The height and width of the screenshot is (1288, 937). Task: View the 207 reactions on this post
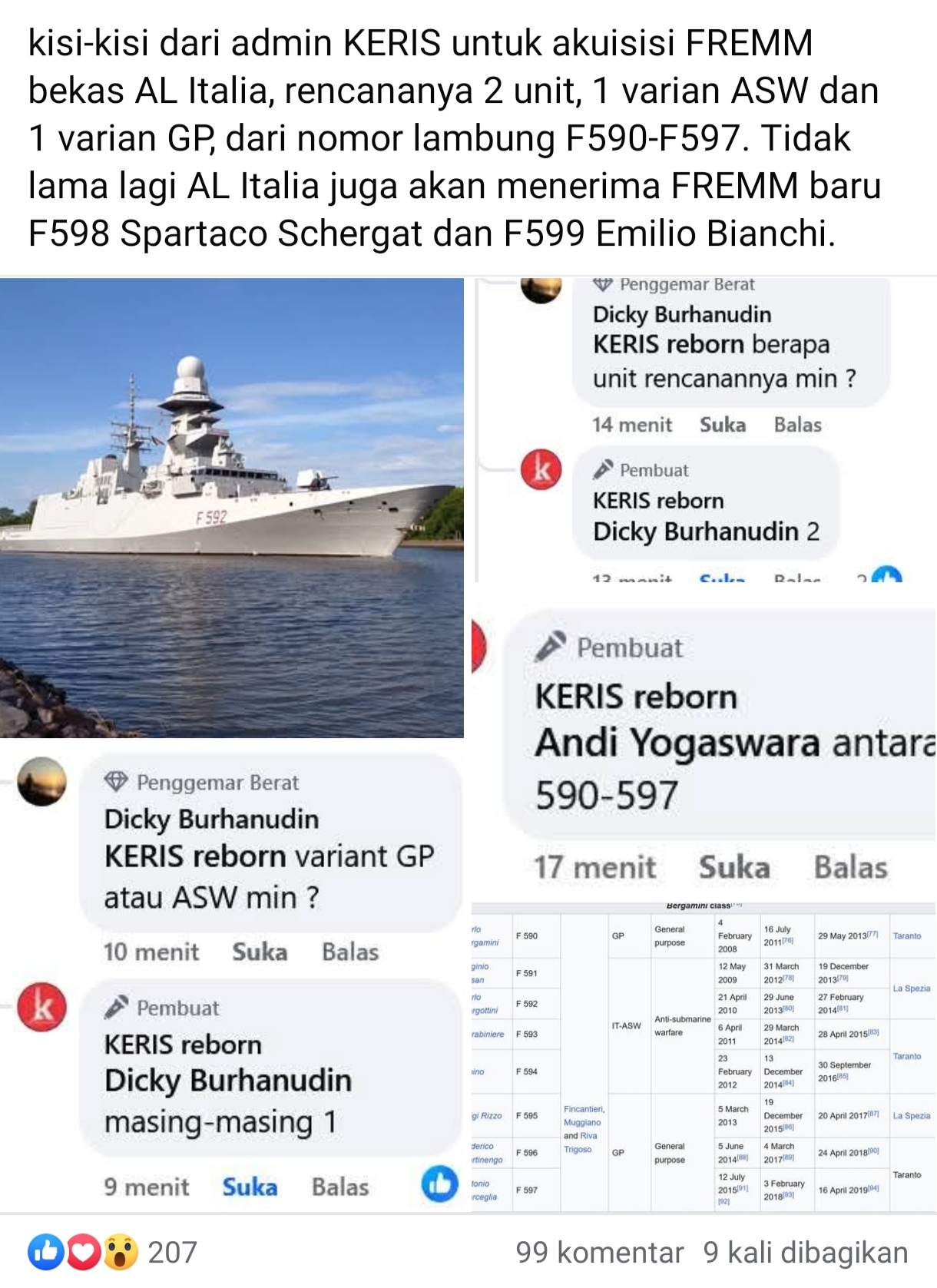[x=113, y=1253]
